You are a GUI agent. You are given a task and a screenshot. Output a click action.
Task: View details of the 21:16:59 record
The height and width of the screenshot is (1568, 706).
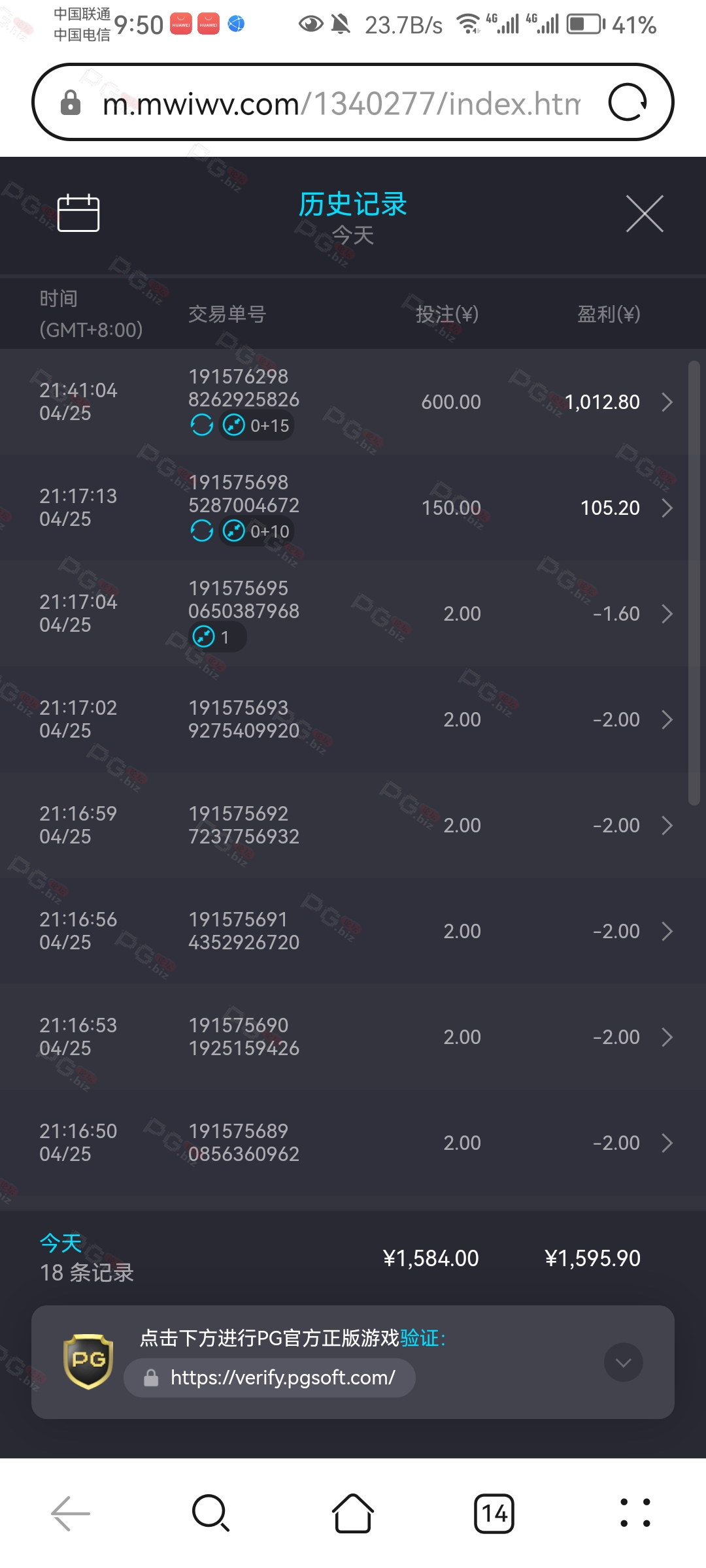(353, 825)
